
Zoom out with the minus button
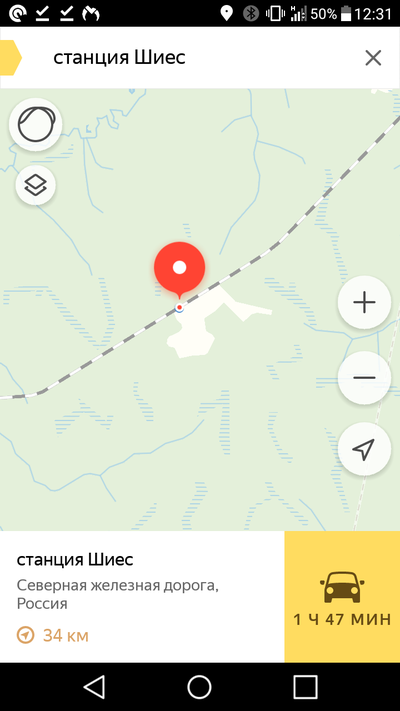(364, 378)
